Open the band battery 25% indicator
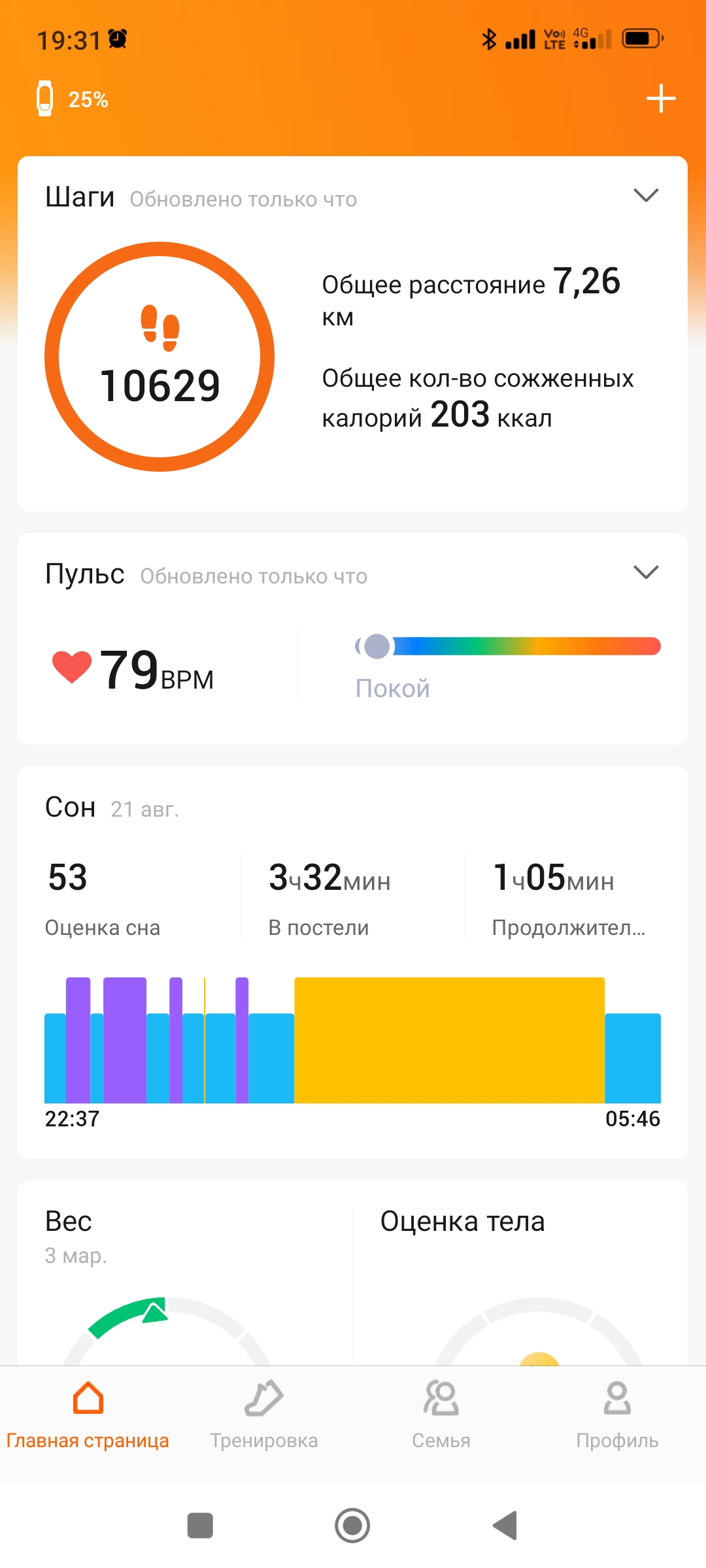The height and width of the screenshot is (1568, 706). click(x=72, y=99)
